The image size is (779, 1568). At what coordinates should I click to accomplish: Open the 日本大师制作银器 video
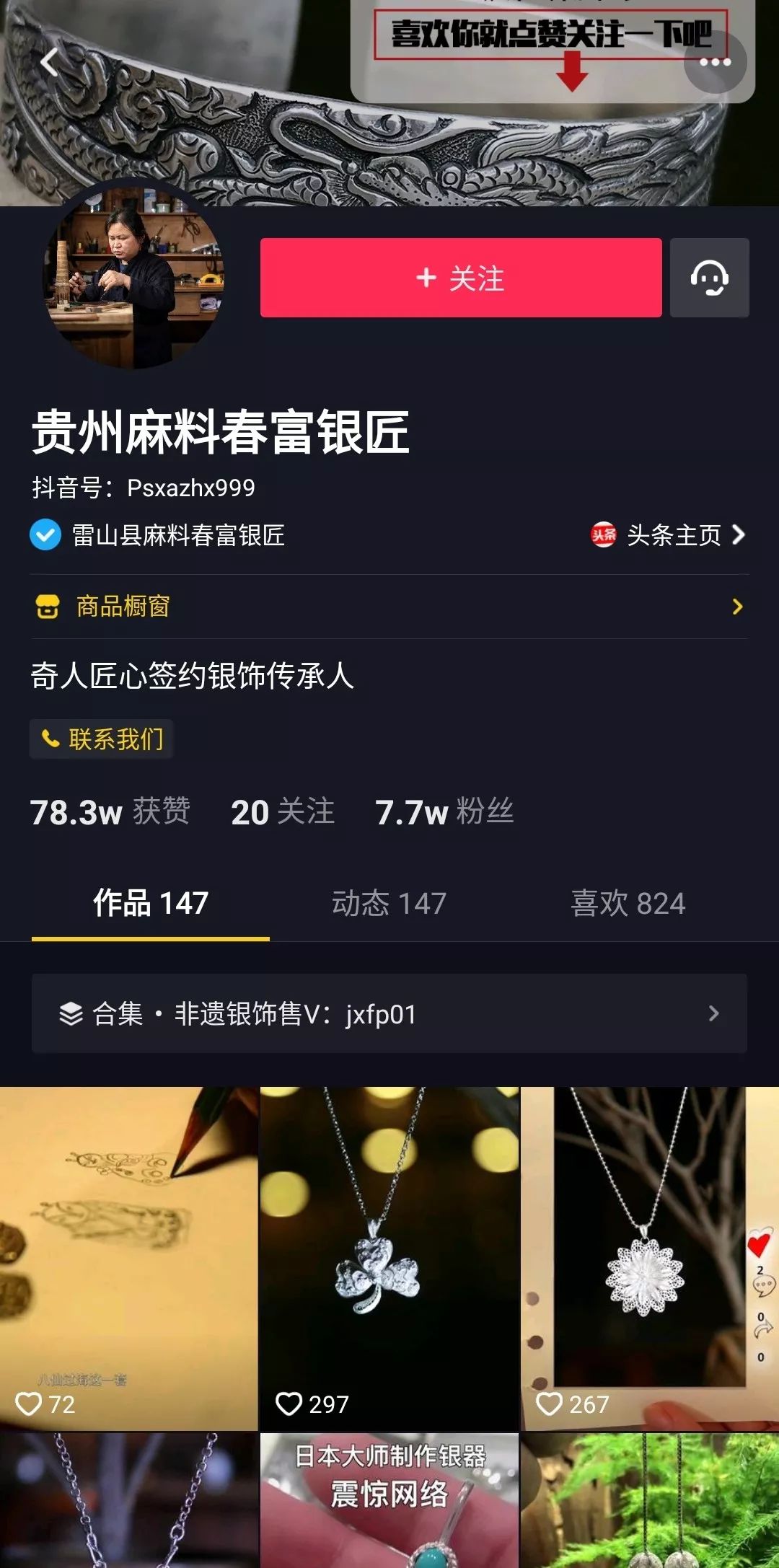click(389, 1500)
